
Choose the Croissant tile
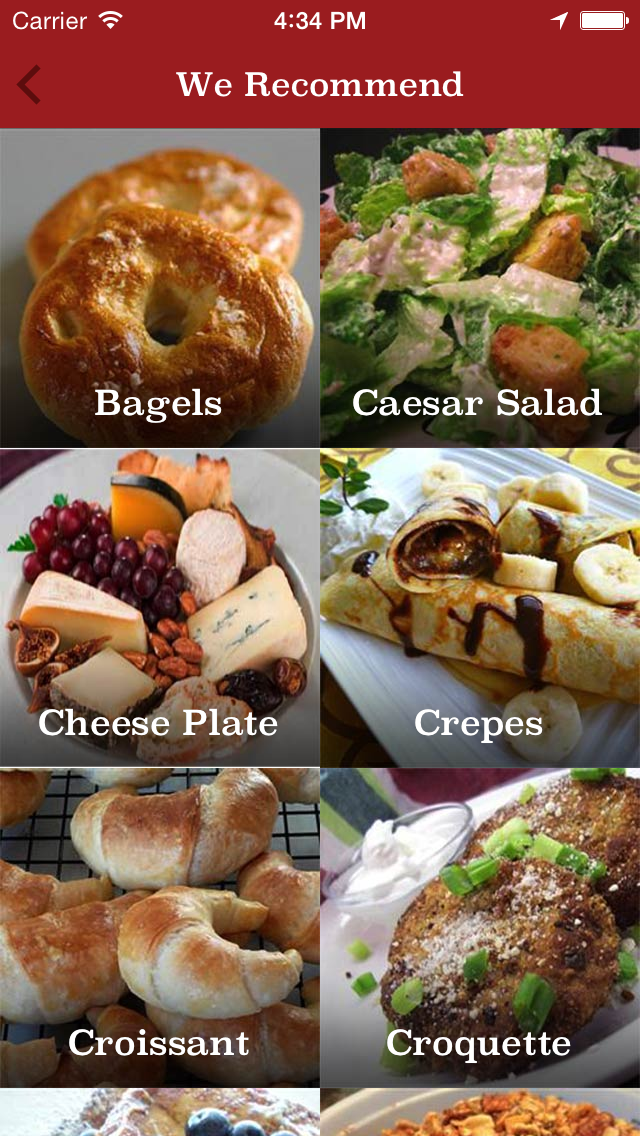160,928
